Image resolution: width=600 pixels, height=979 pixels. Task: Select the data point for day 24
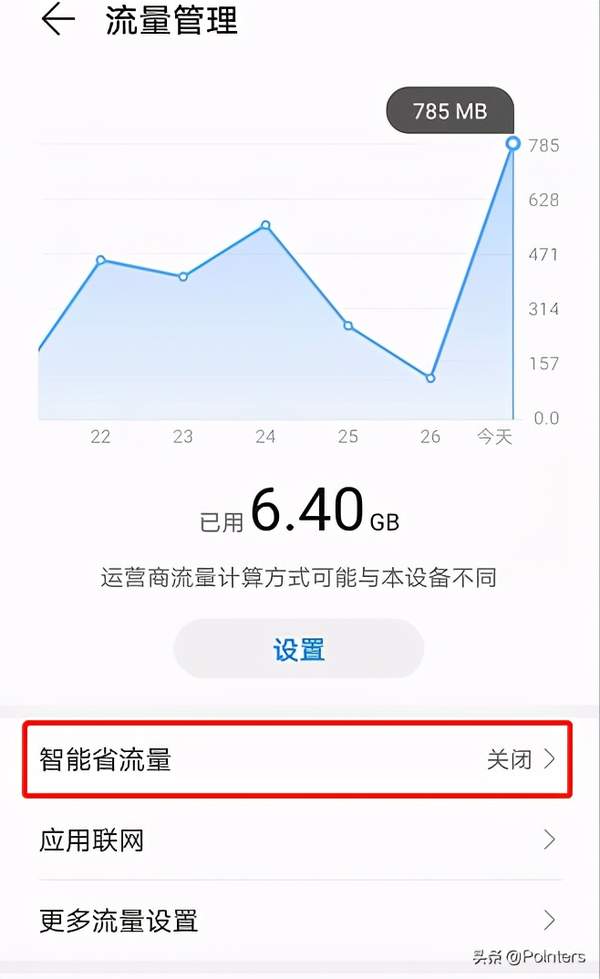pyautogui.click(x=265, y=225)
